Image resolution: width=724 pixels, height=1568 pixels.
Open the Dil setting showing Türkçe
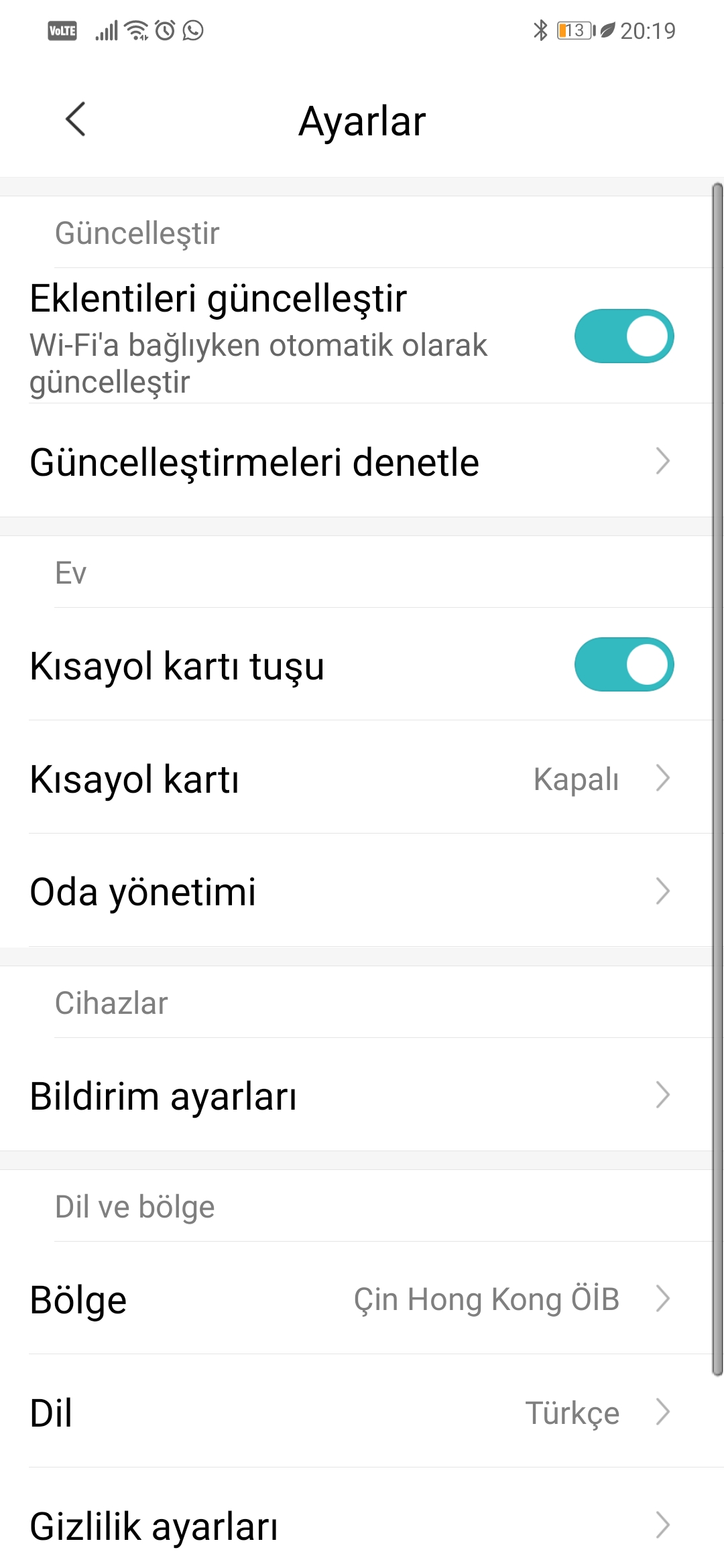pyautogui.click(x=356, y=1412)
